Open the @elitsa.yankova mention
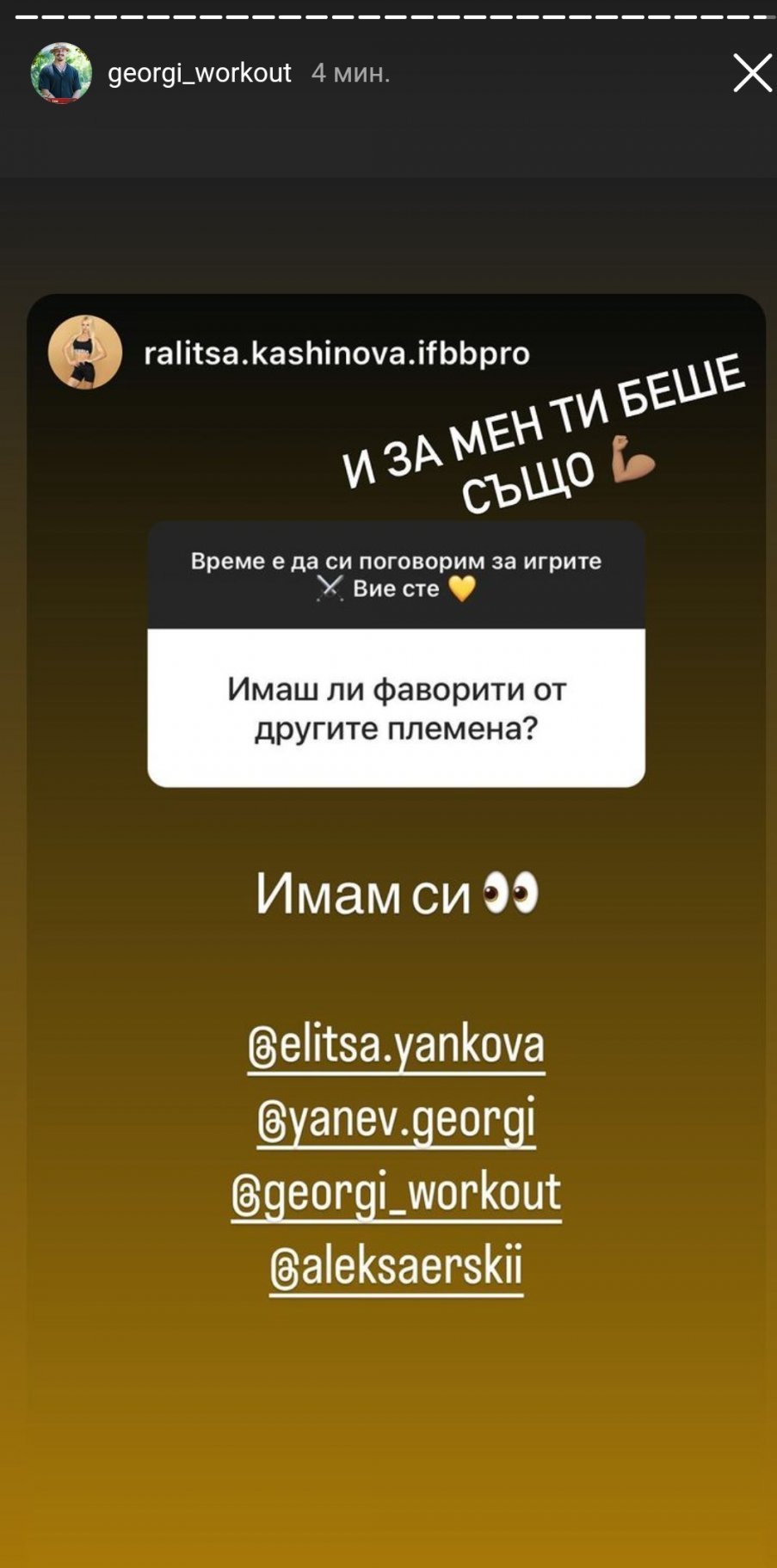 (396, 1046)
